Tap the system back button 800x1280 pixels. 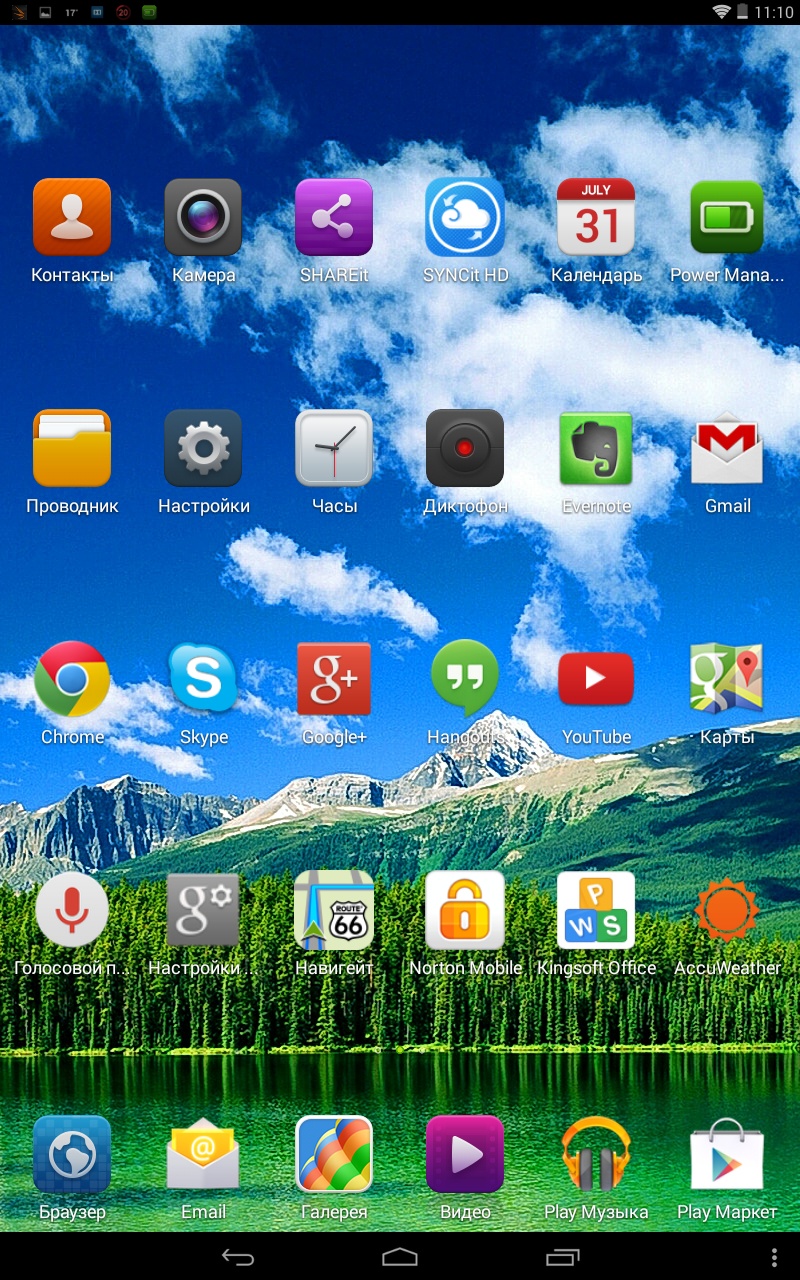238,1257
